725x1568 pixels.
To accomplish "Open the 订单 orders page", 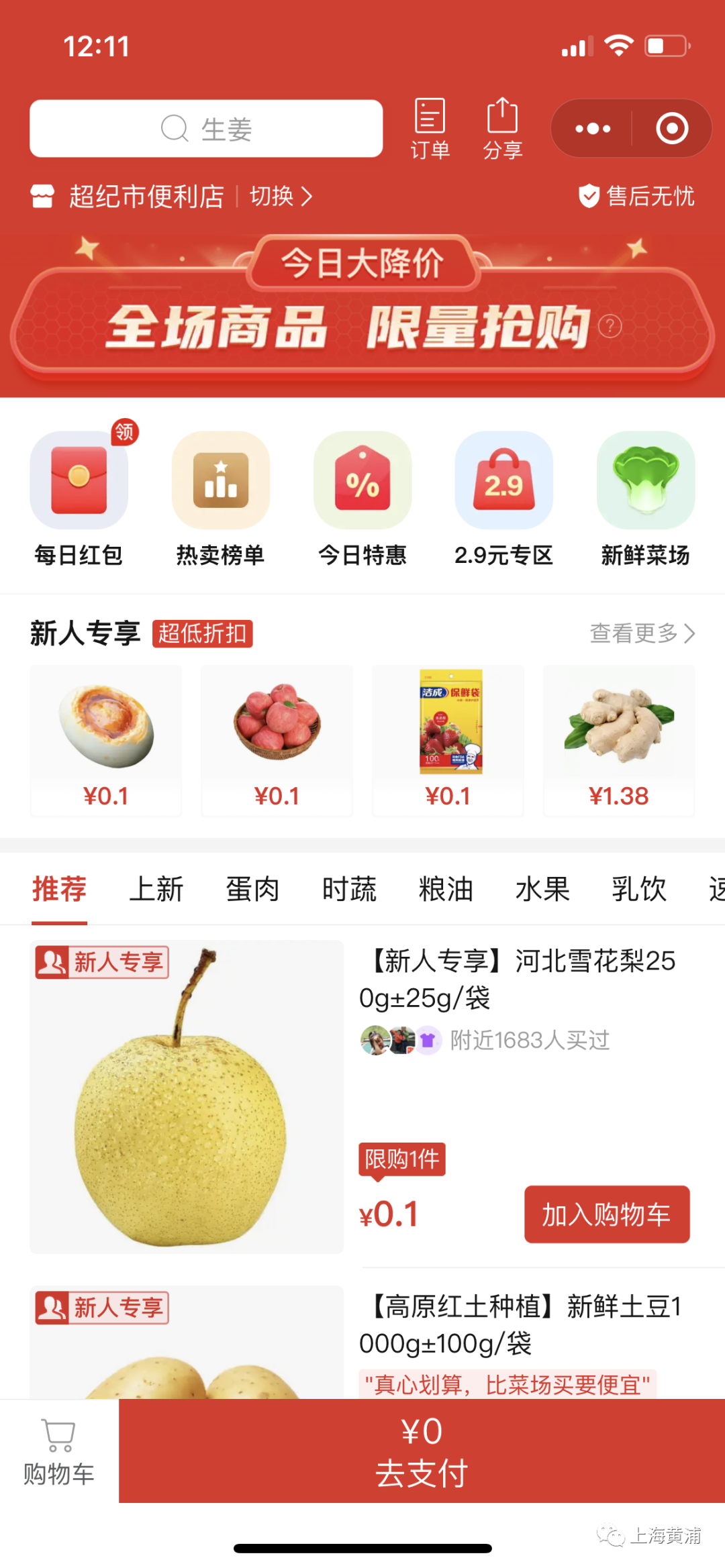I will click(430, 129).
